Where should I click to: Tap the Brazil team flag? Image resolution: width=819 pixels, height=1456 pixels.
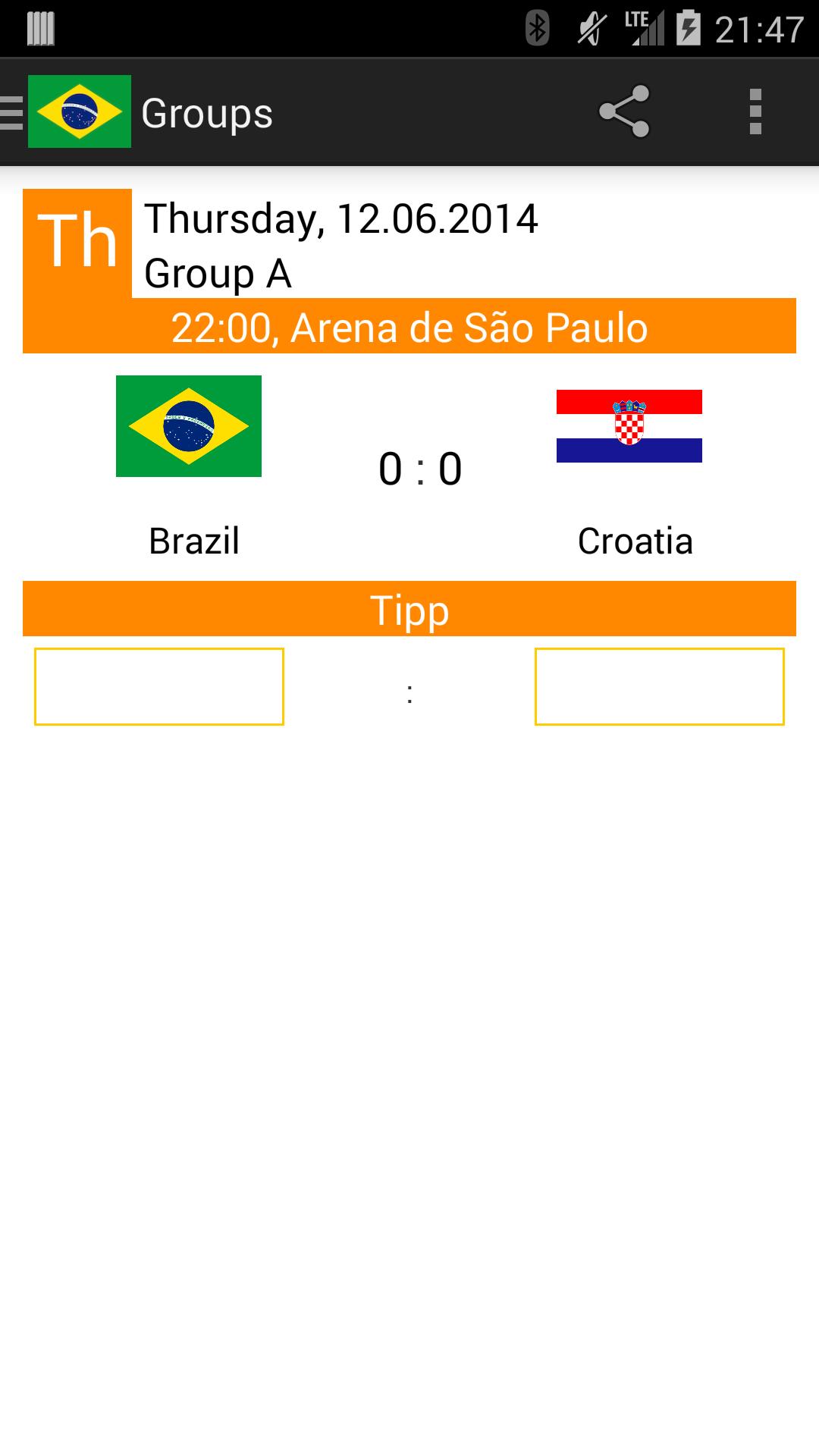tap(188, 426)
